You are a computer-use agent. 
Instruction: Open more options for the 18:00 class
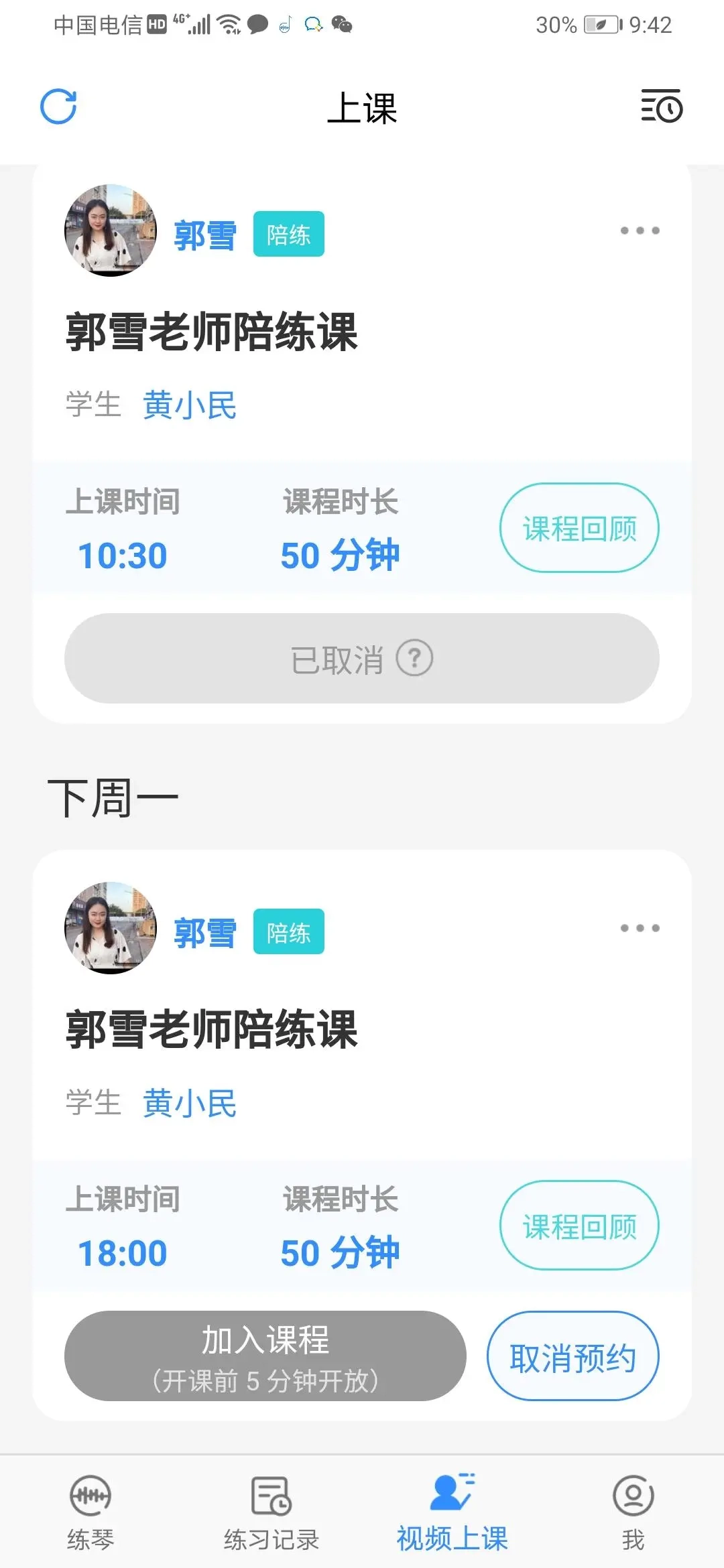640,928
